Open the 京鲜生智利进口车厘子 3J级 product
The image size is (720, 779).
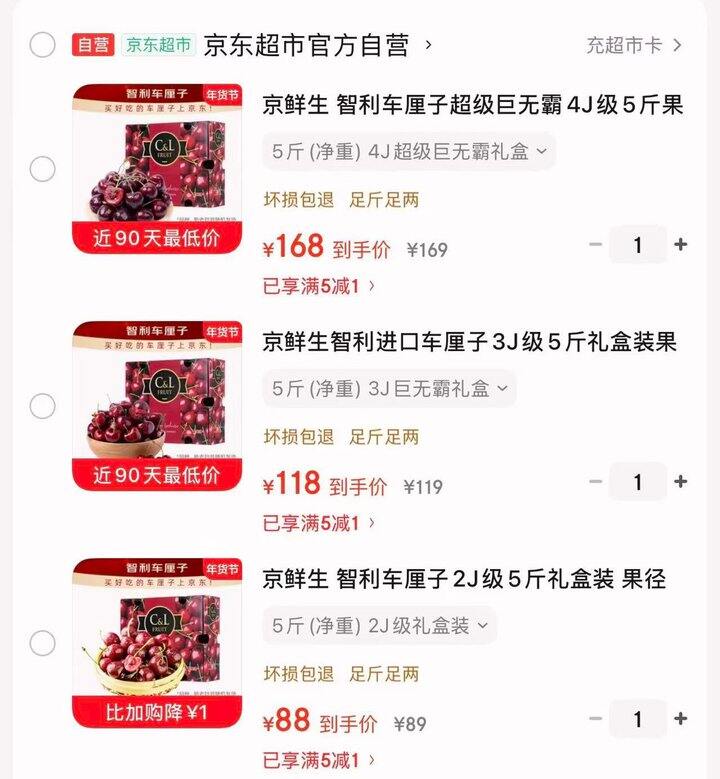[469, 343]
